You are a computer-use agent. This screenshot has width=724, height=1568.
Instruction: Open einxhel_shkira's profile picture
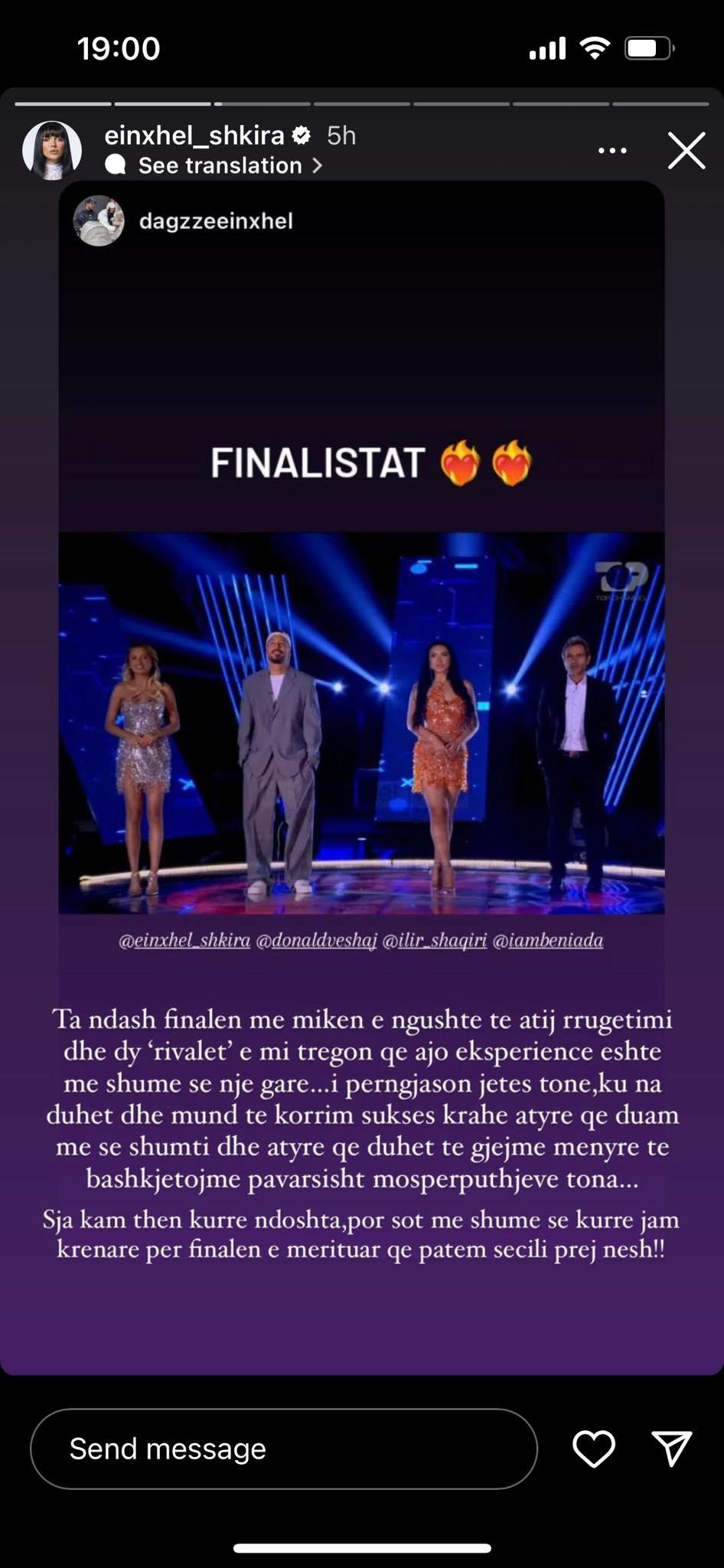click(52, 150)
